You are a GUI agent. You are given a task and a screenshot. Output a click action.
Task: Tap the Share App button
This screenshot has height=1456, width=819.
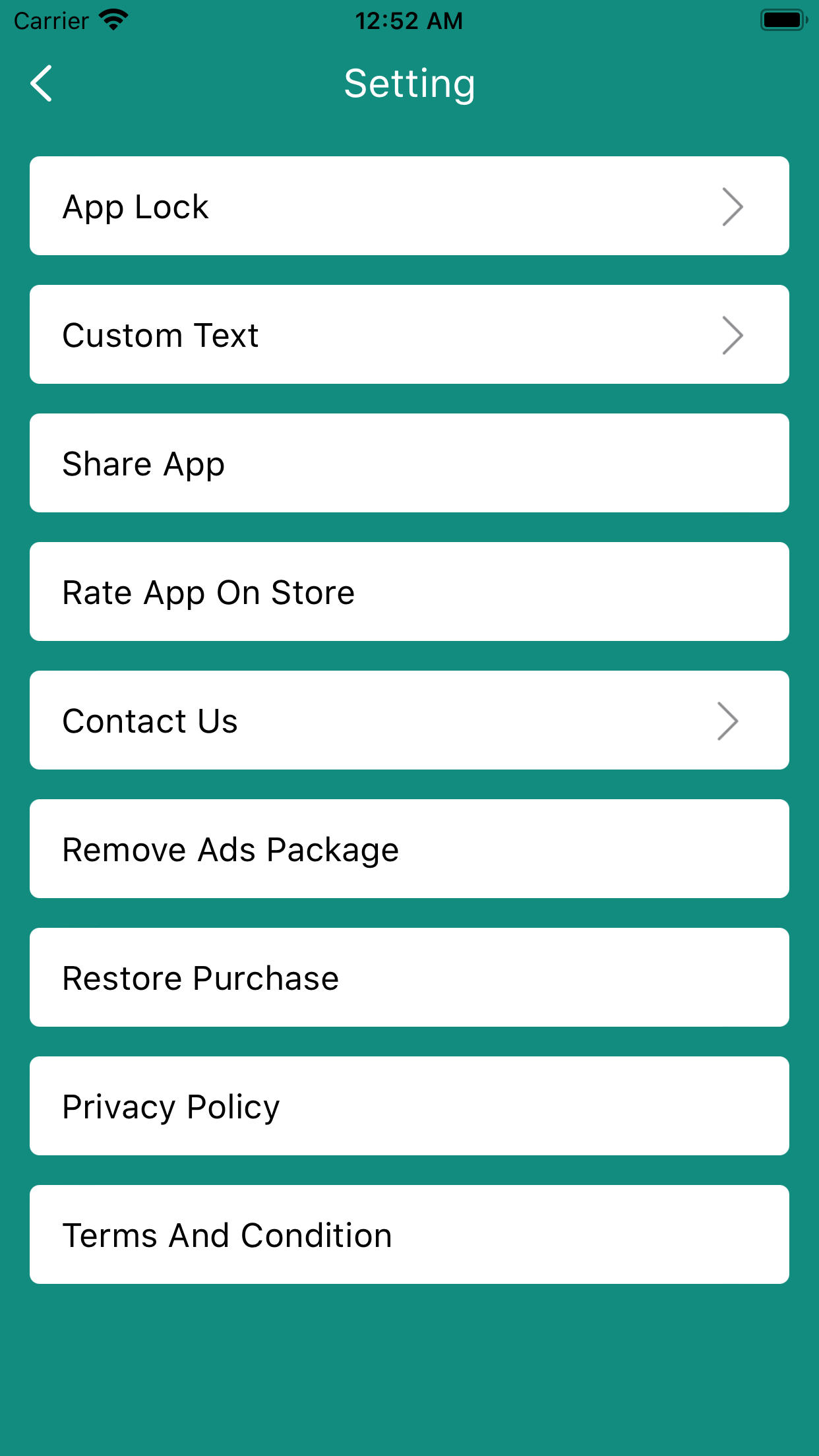click(409, 463)
